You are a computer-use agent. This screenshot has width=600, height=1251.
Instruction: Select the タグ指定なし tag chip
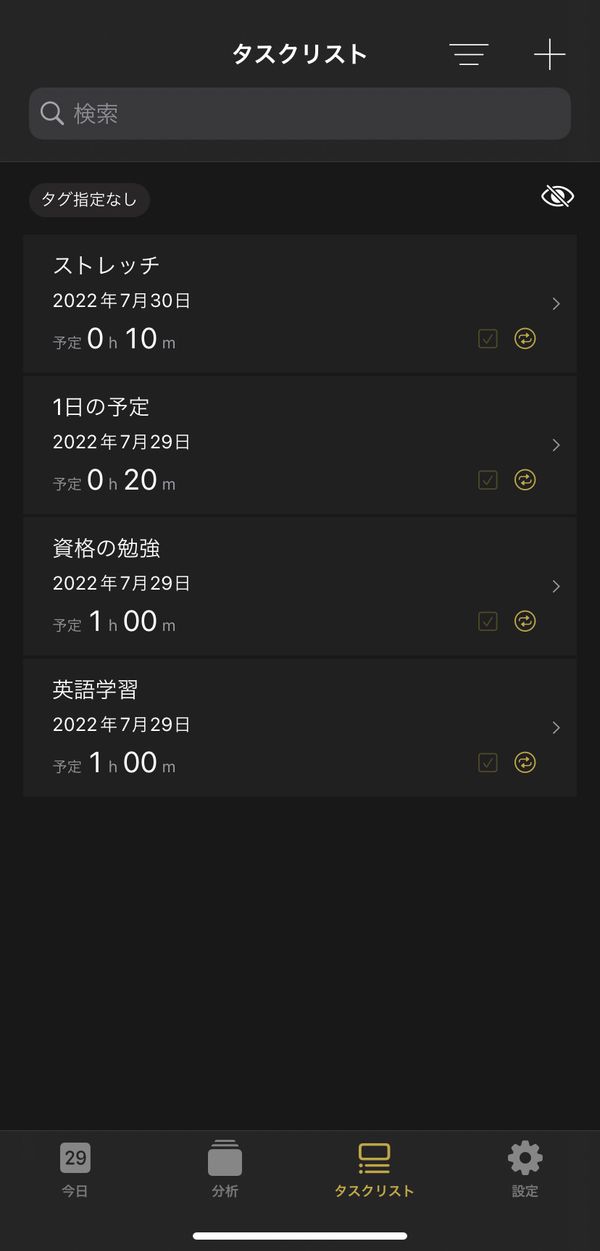(89, 199)
